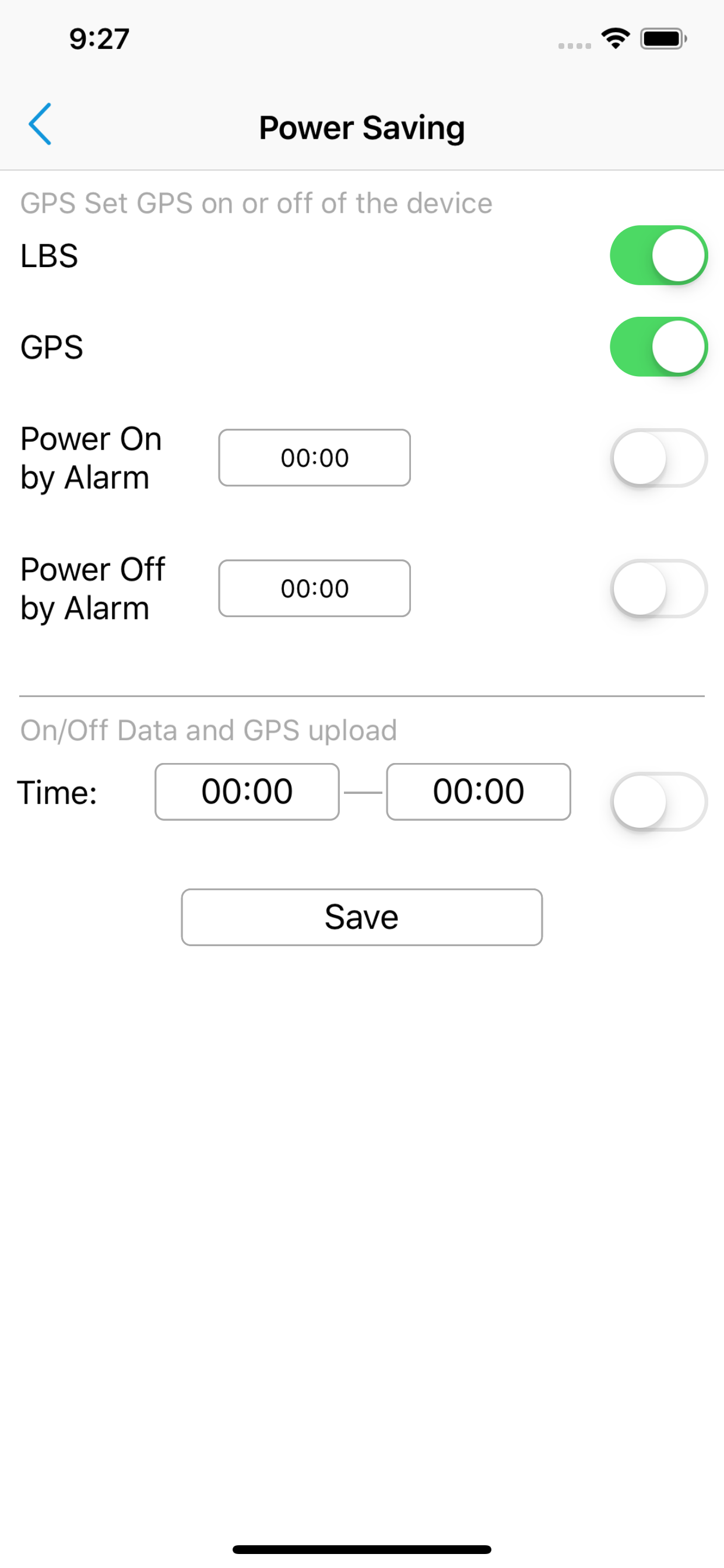Choose the upload end time
This screenshot has height=1568, width=724.
coord(478,792)
